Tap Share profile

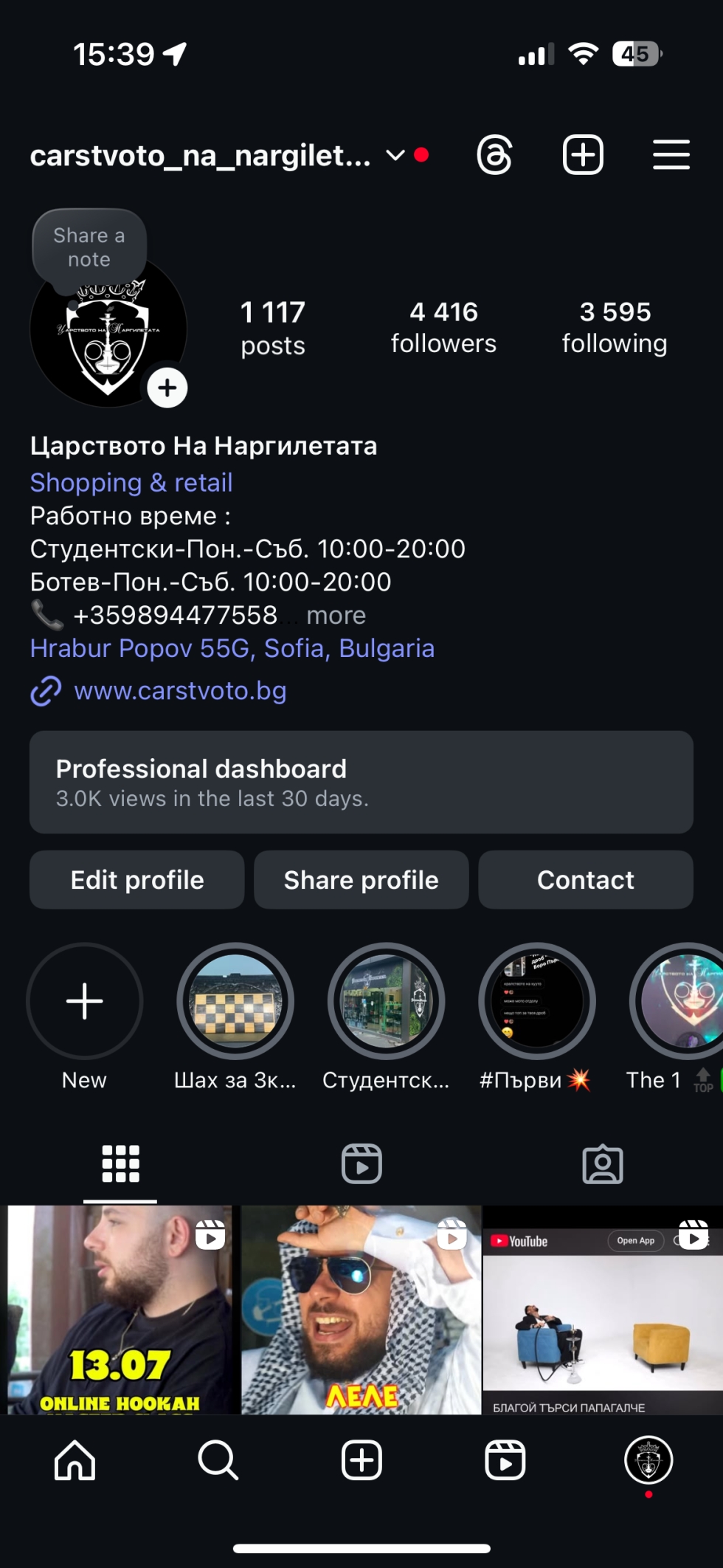361,880
